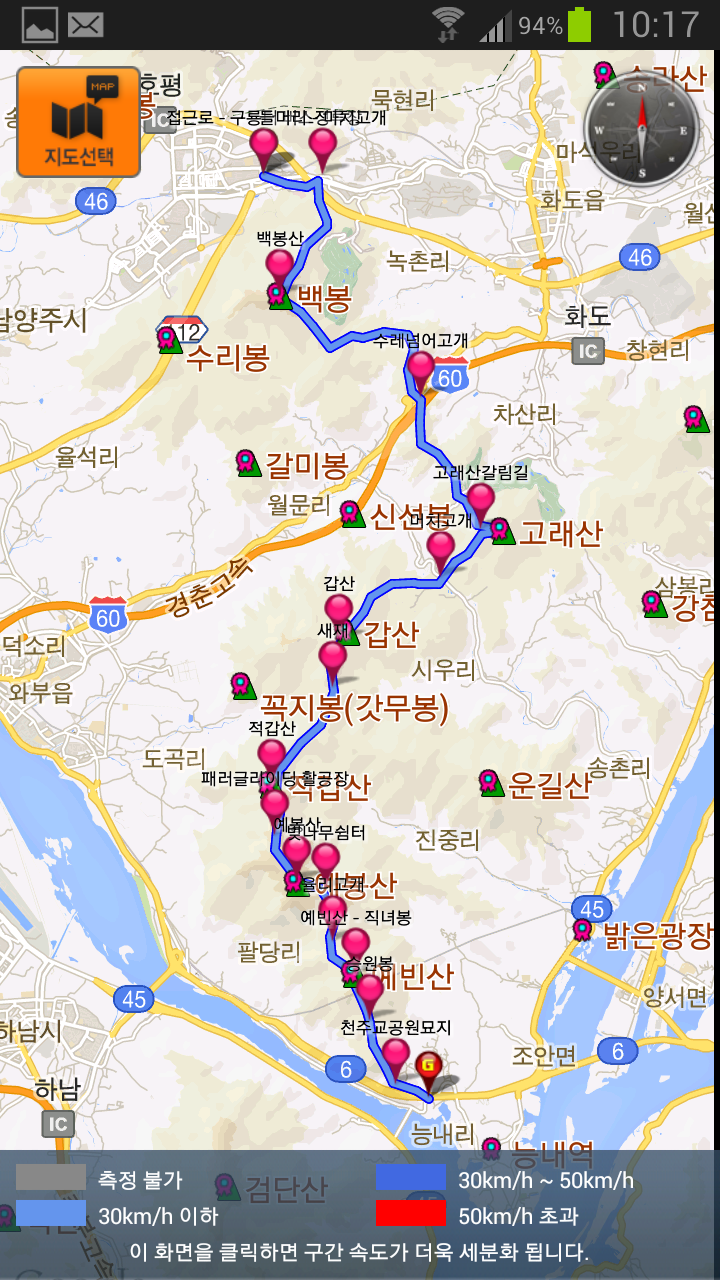Select the 적갑산 waypoint pin
Screen dimensions: 720x1280
pyautogui.click(x=272, y=757)
